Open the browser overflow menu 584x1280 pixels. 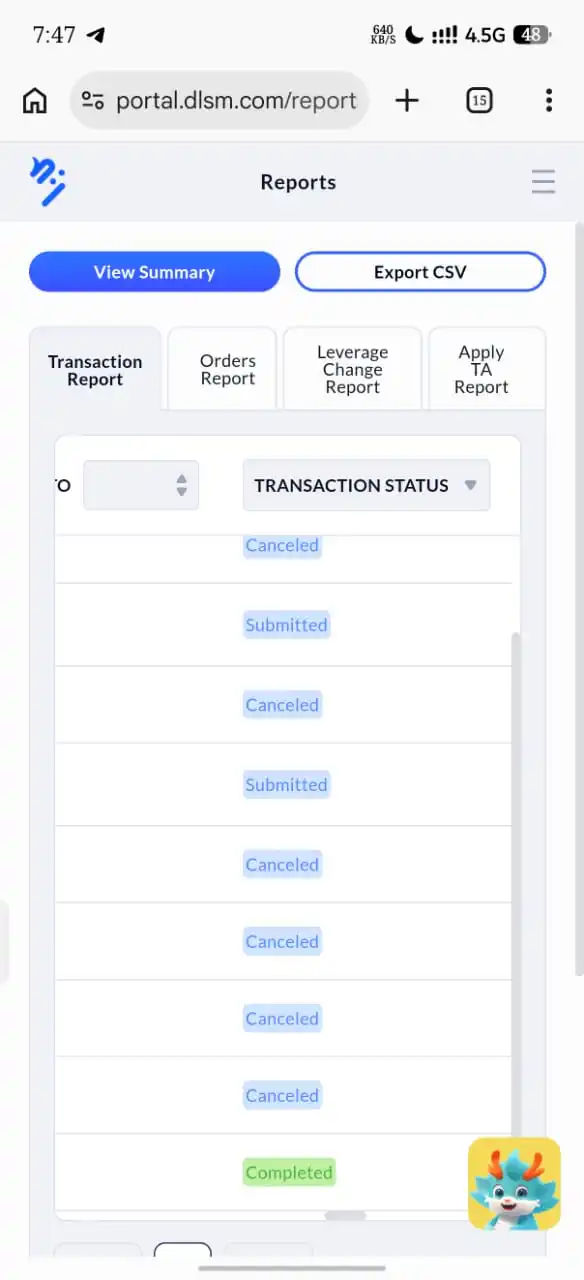tap(548, 100)
